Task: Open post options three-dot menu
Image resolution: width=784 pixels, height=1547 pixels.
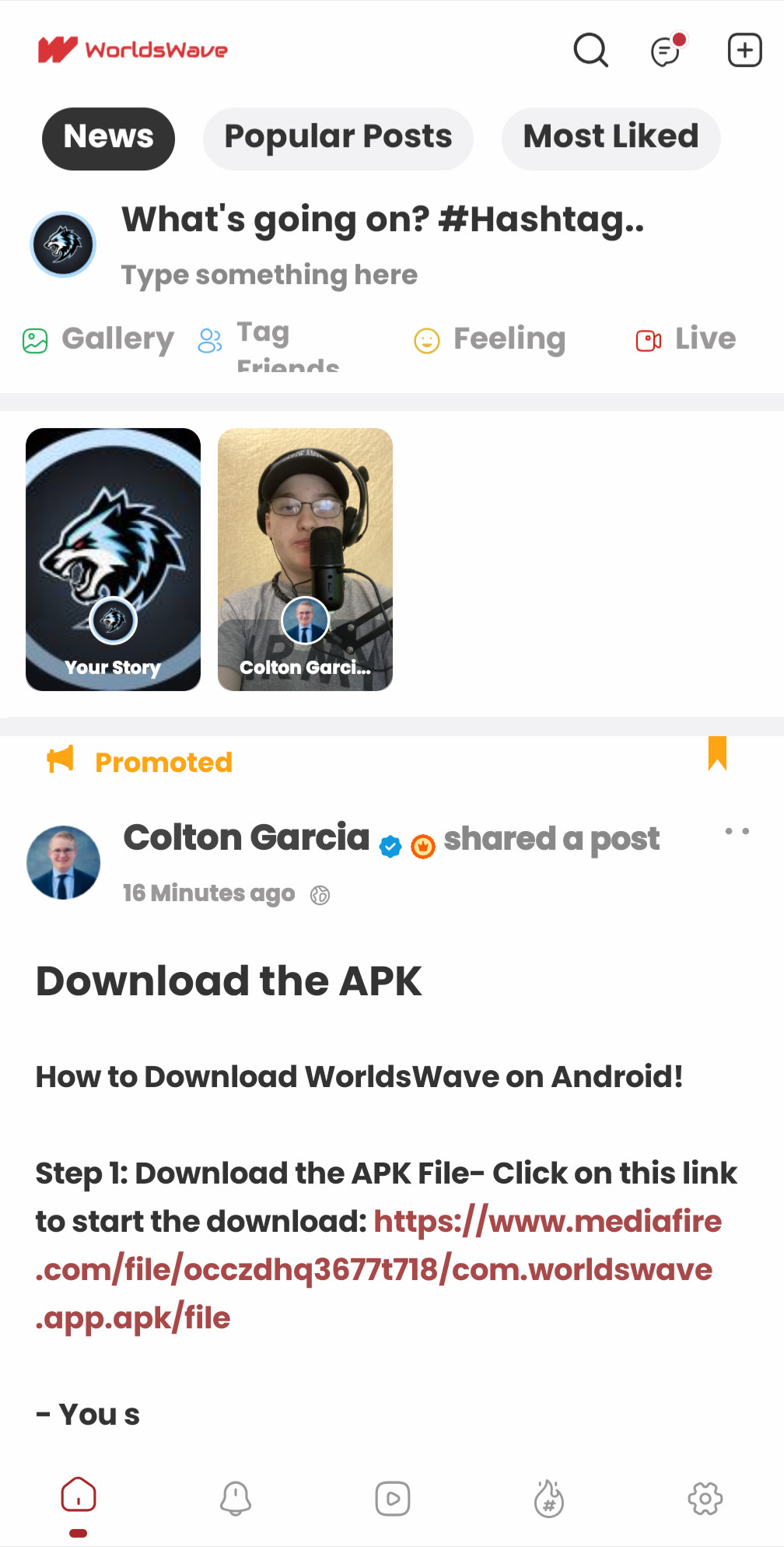Action: point(737,831)
